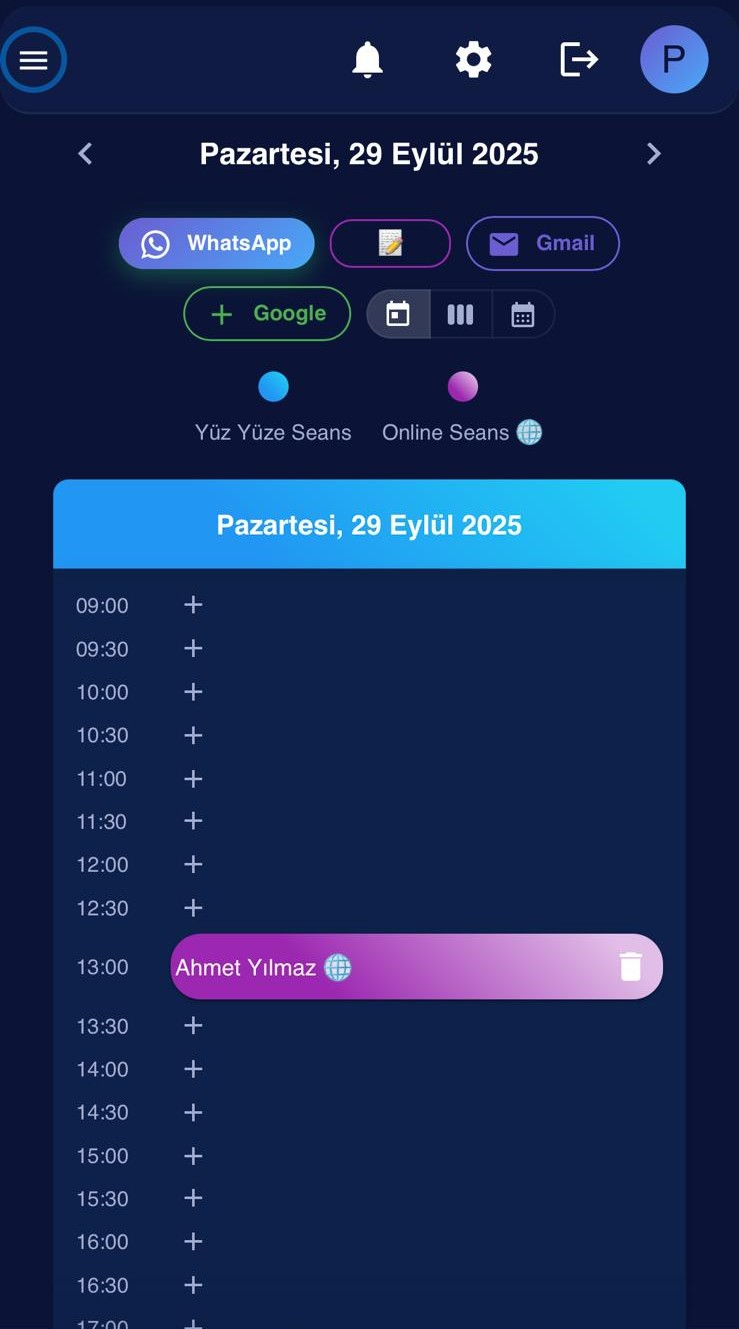This screenshot has width=739, height=1329.
Task: Tap the WhatsApp button
Action: [x=216, y=244]
